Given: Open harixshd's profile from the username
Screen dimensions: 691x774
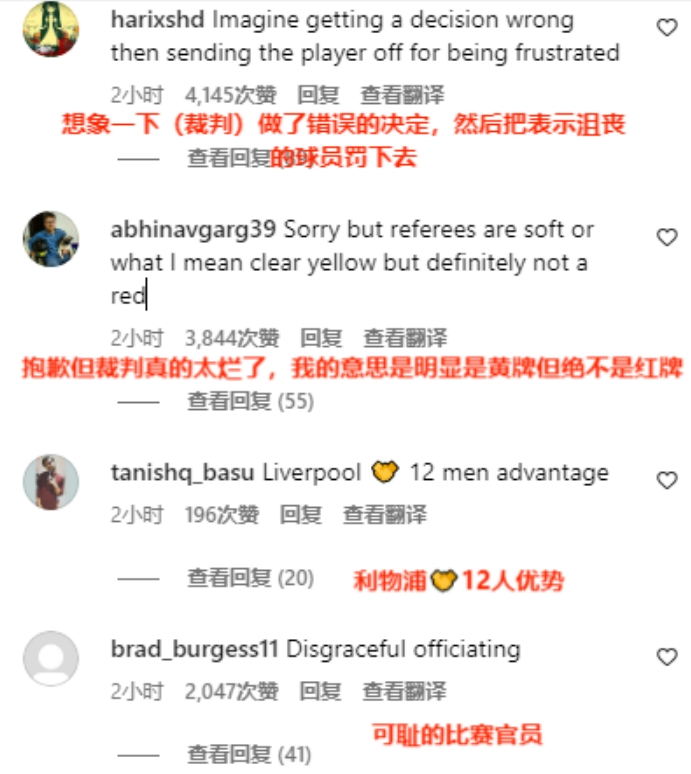Looking at the screenshot, I should [158, 20].
